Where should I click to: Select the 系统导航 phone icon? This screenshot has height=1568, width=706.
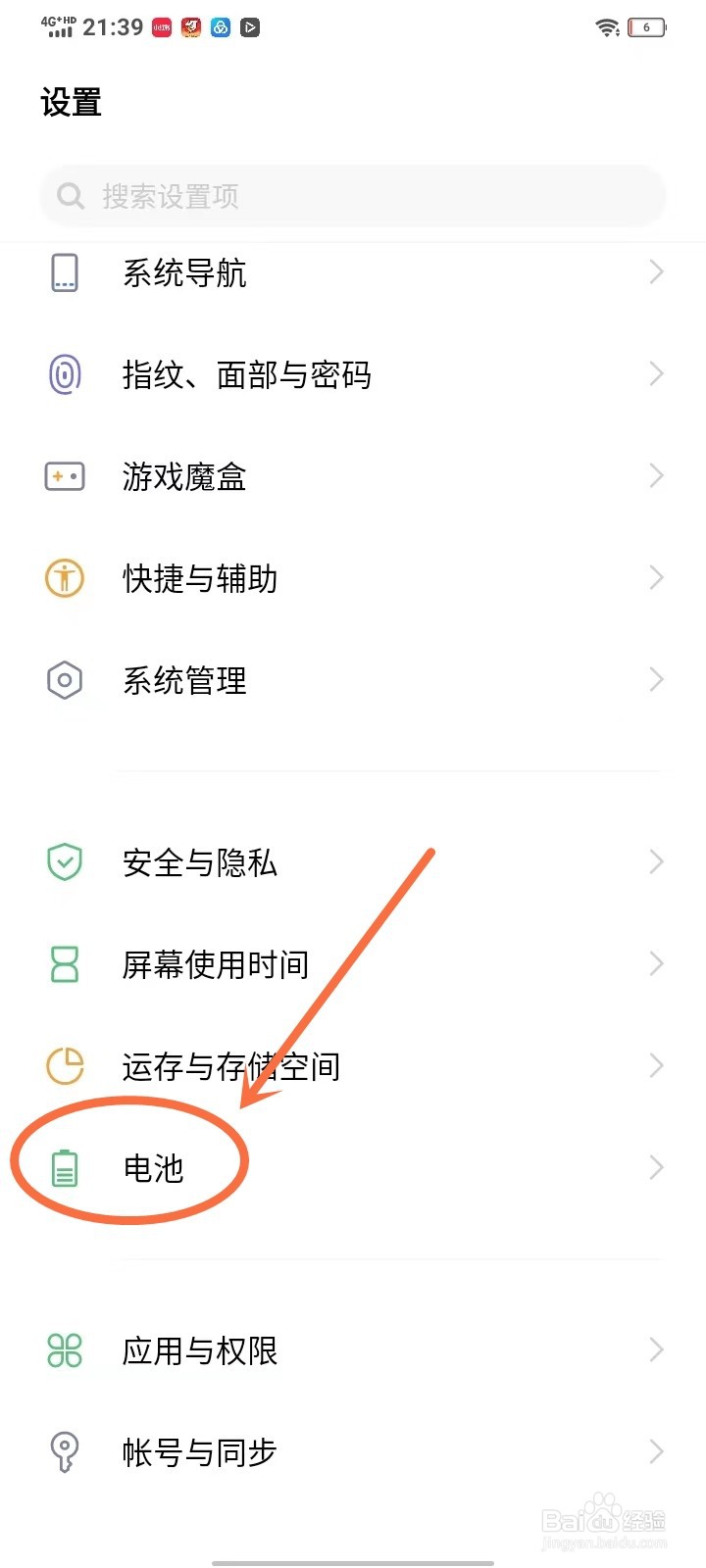tap(64, 273)
